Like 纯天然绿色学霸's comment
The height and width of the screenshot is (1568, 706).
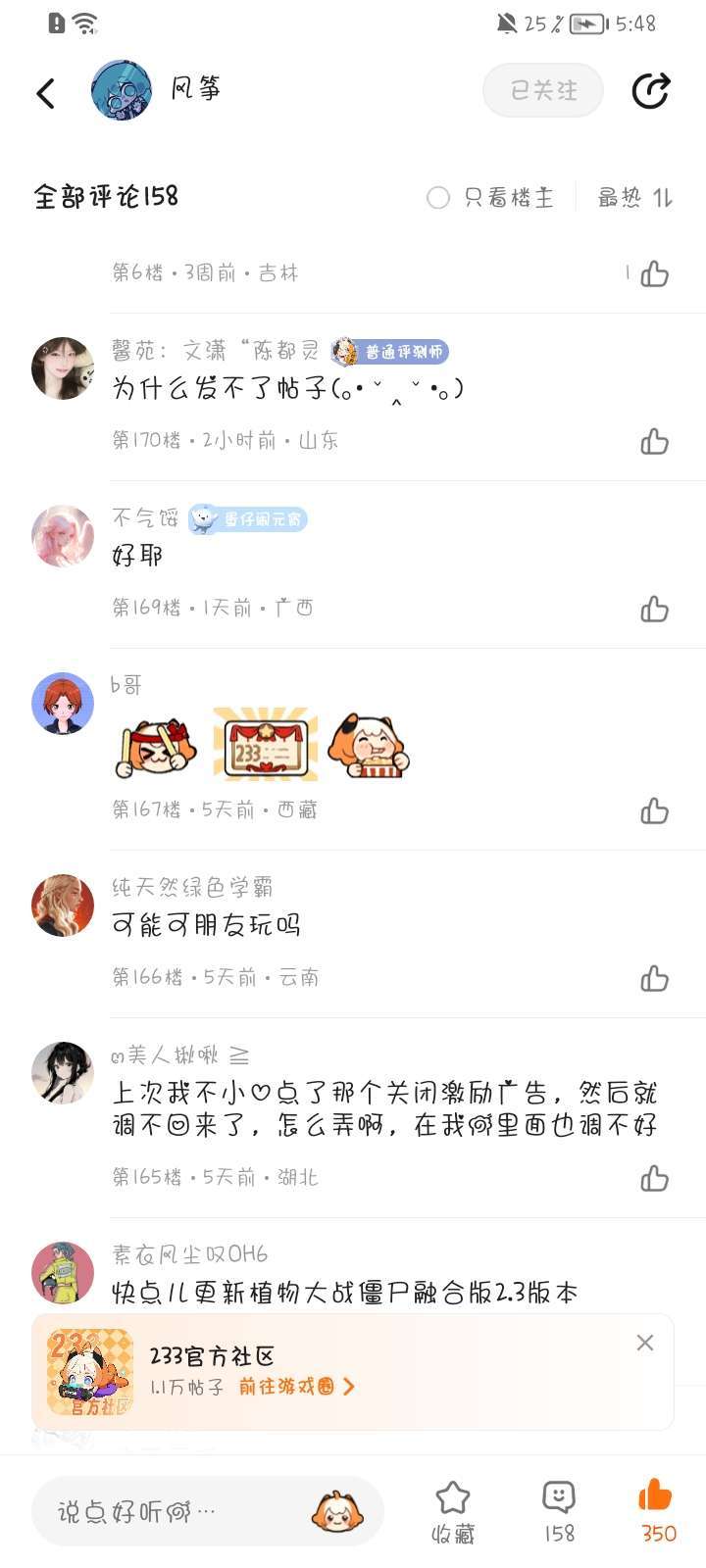pyautogui.click(x=654, y=978)
